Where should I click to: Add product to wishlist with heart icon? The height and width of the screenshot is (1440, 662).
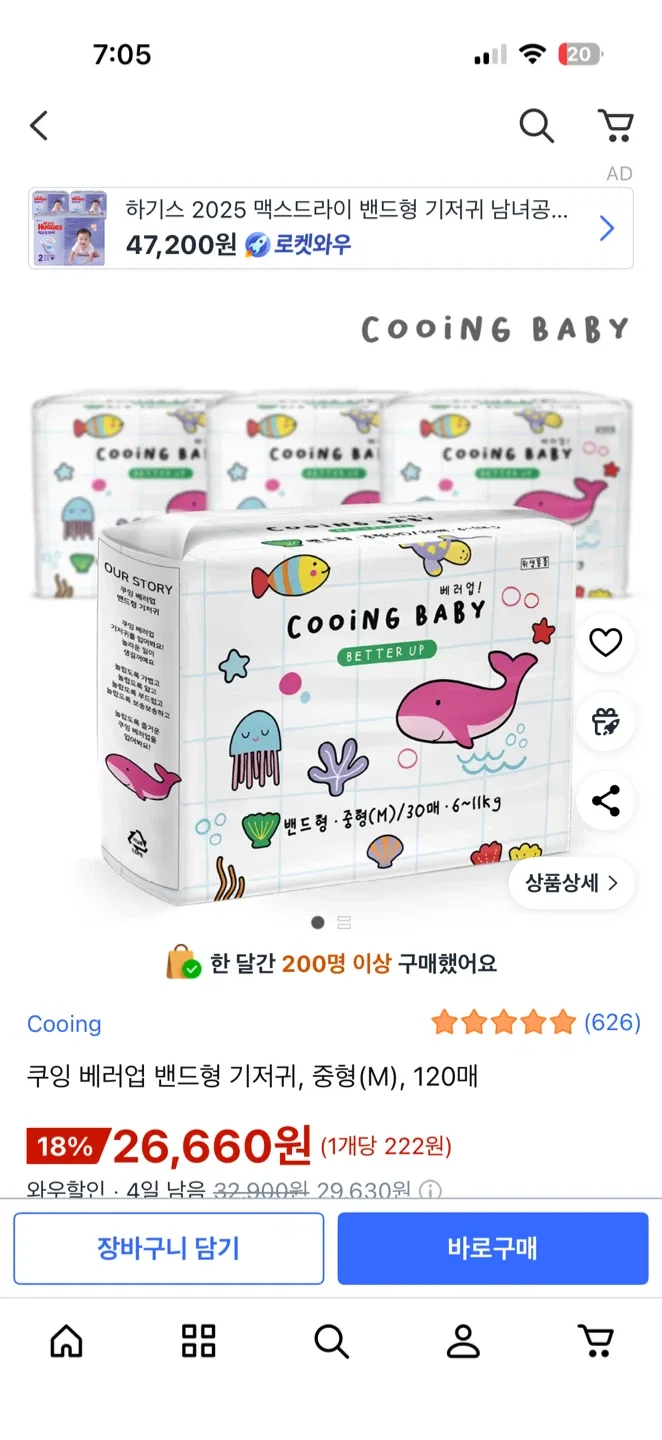[605, 643]
